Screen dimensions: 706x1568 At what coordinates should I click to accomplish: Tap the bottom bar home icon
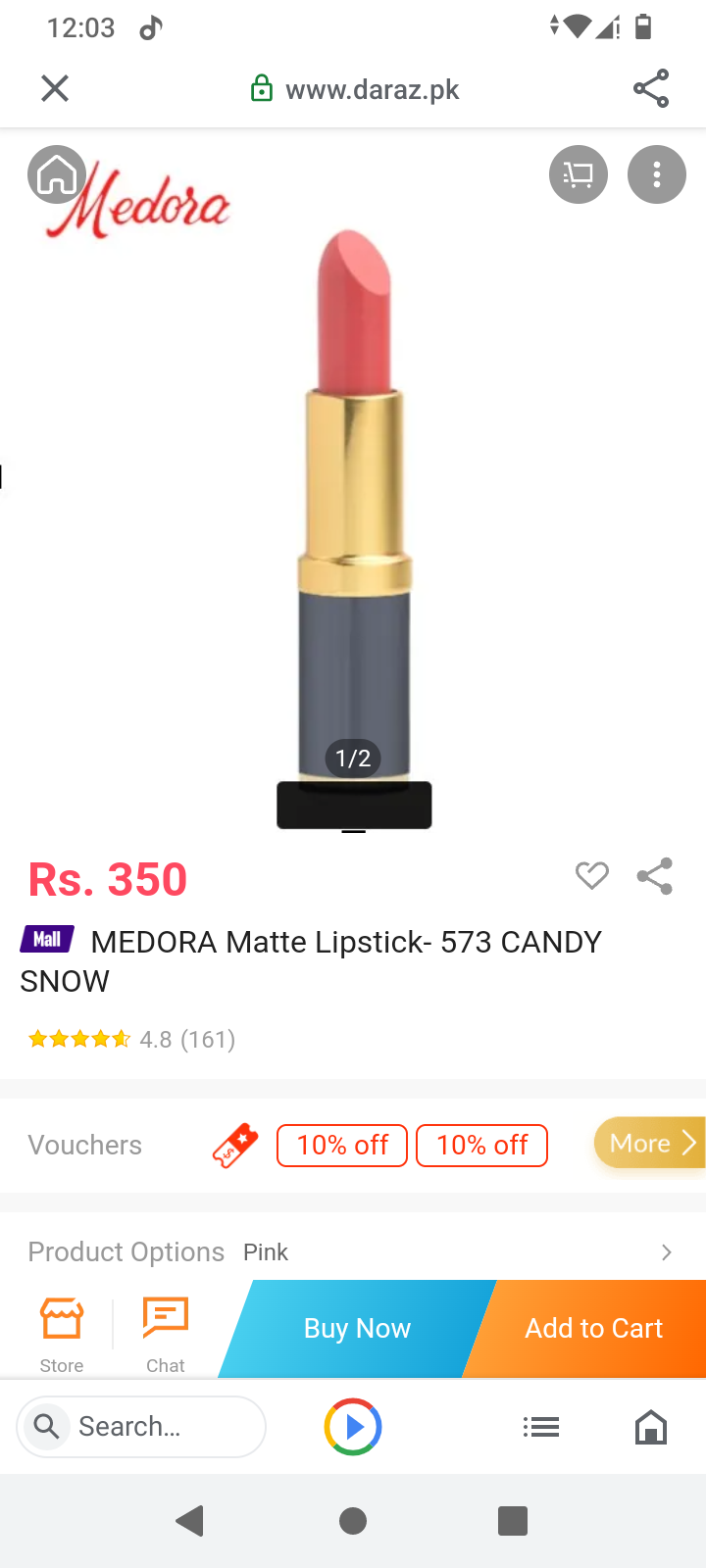click(651, 1427)
